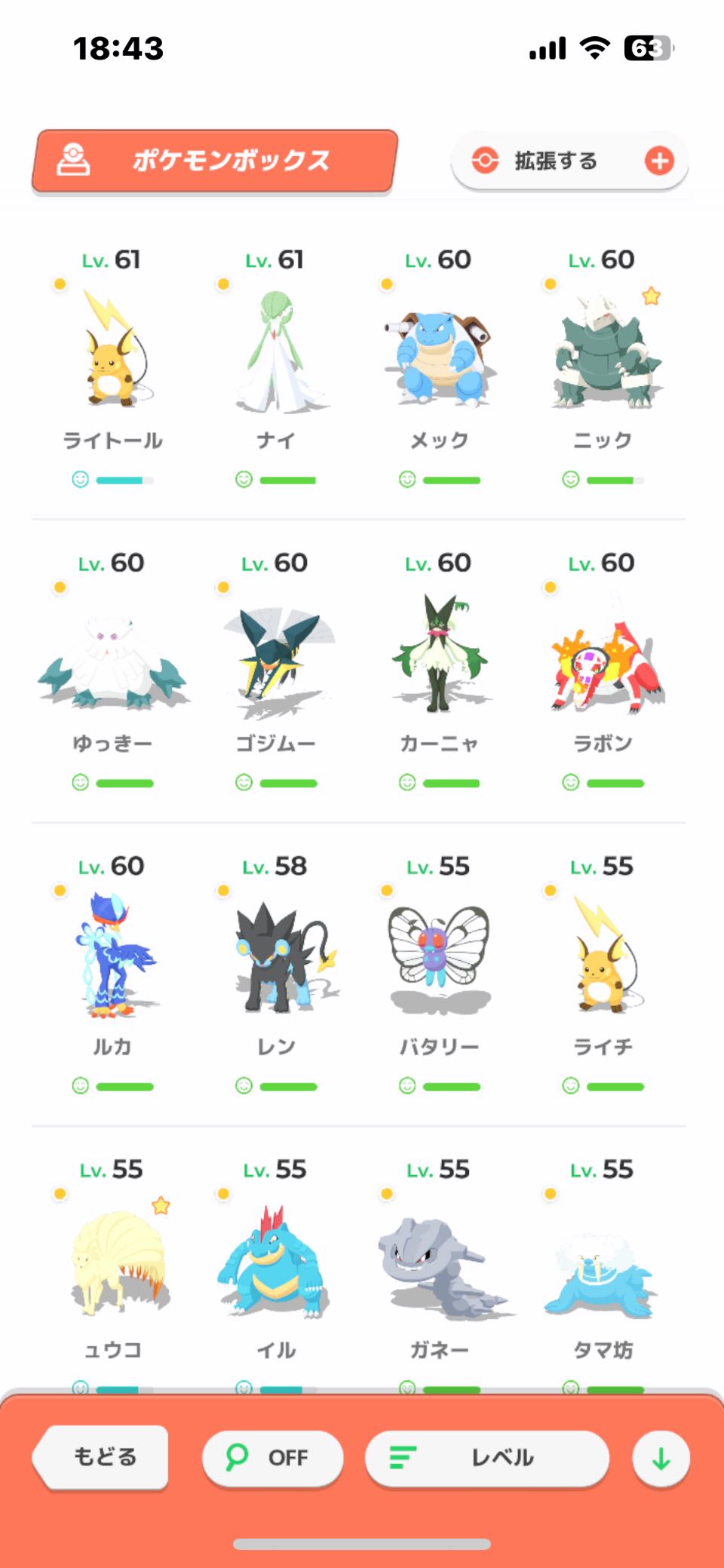Reverse sort direction with the arrow button
The height and width of the screenshot is (1568, 724).
pyautogui.click(x=661, y=1459)
